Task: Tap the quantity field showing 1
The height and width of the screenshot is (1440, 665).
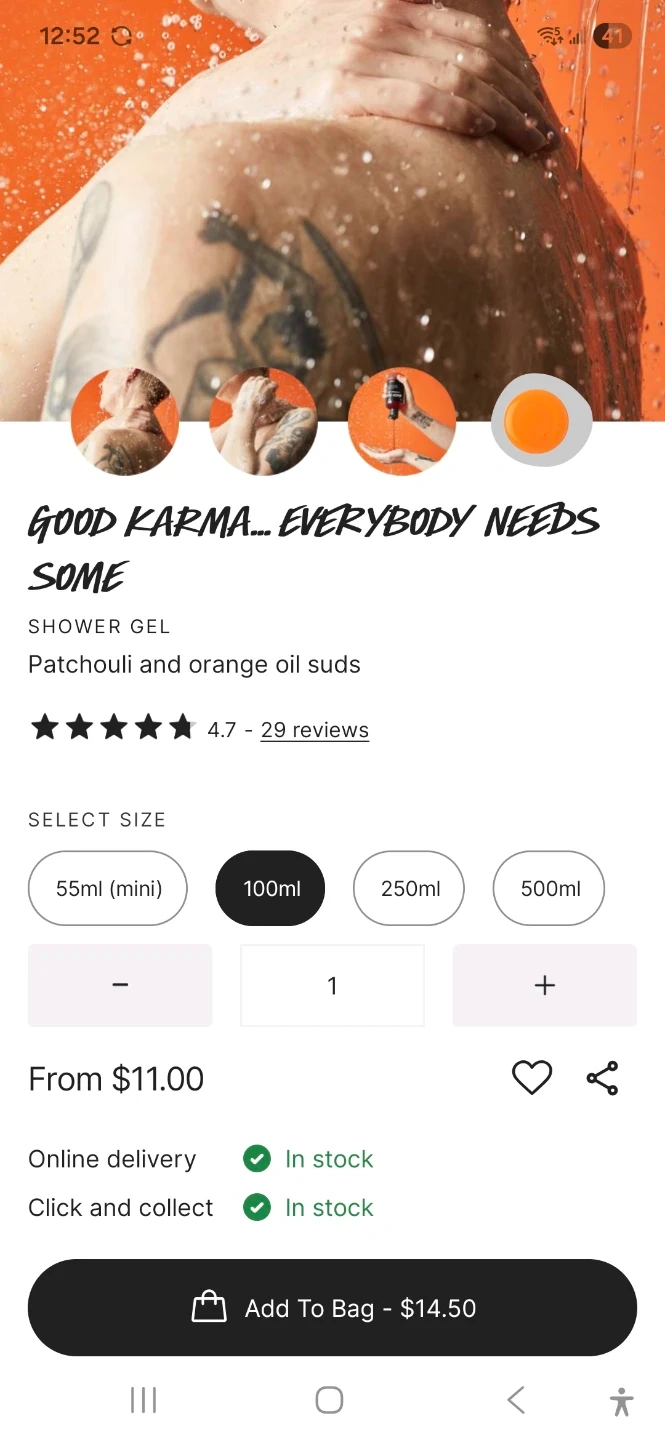Action: 332,985
